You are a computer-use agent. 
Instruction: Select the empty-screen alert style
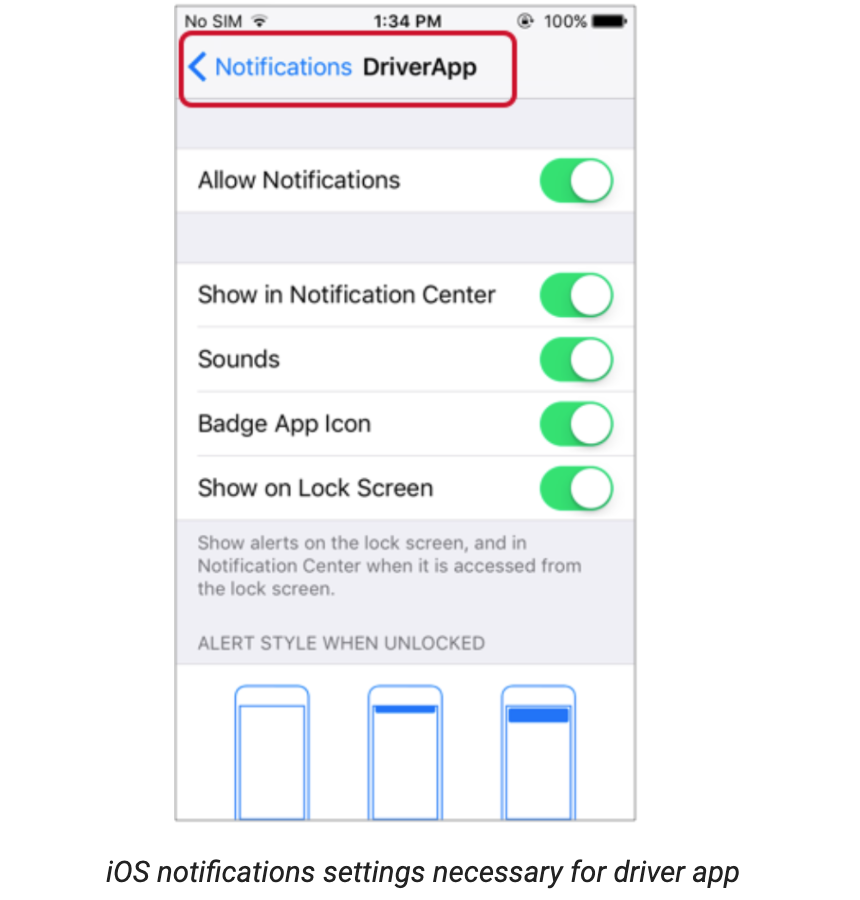[272, 755]
